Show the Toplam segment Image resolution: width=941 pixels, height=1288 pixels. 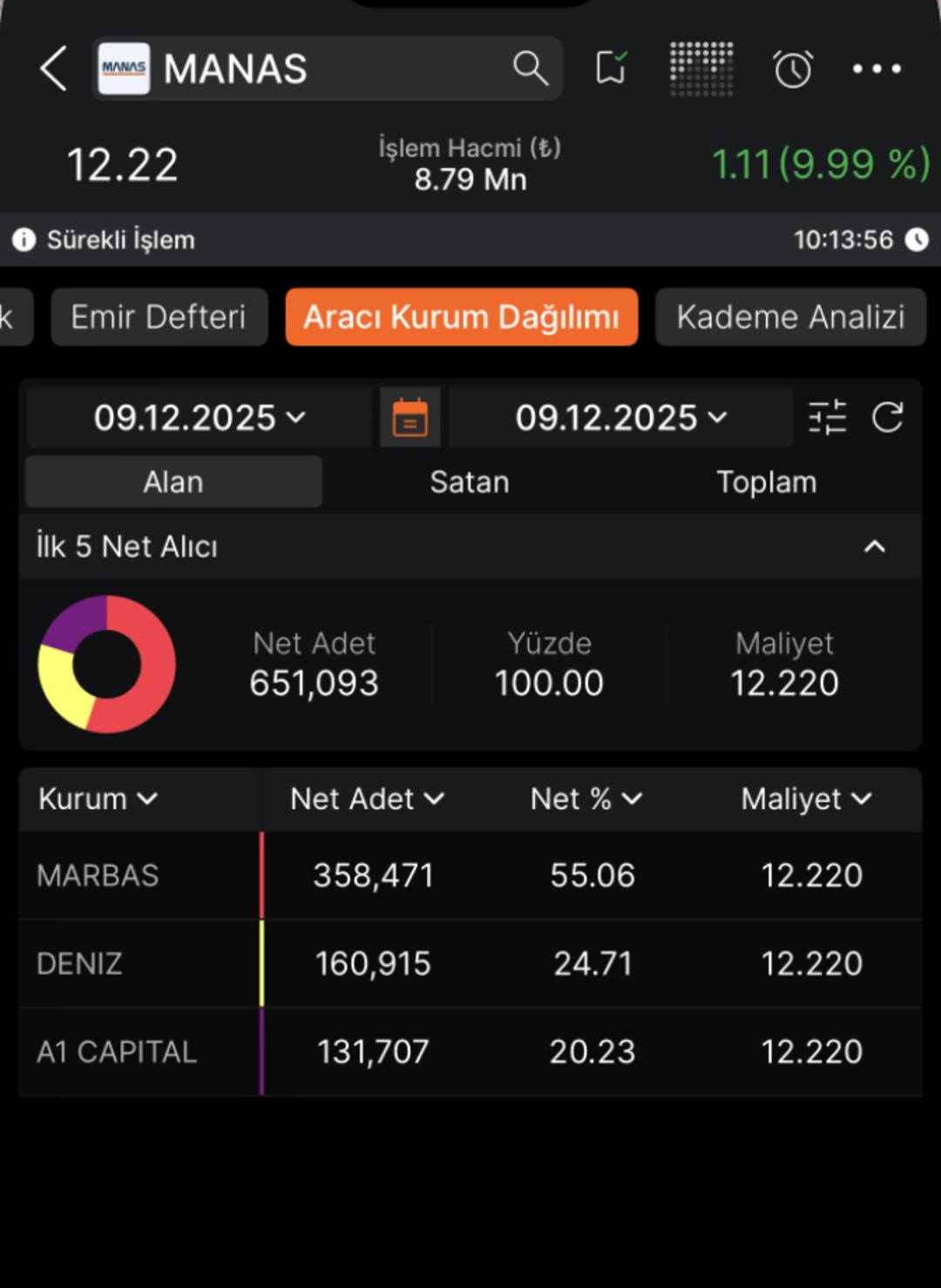[x=766, y=482]
